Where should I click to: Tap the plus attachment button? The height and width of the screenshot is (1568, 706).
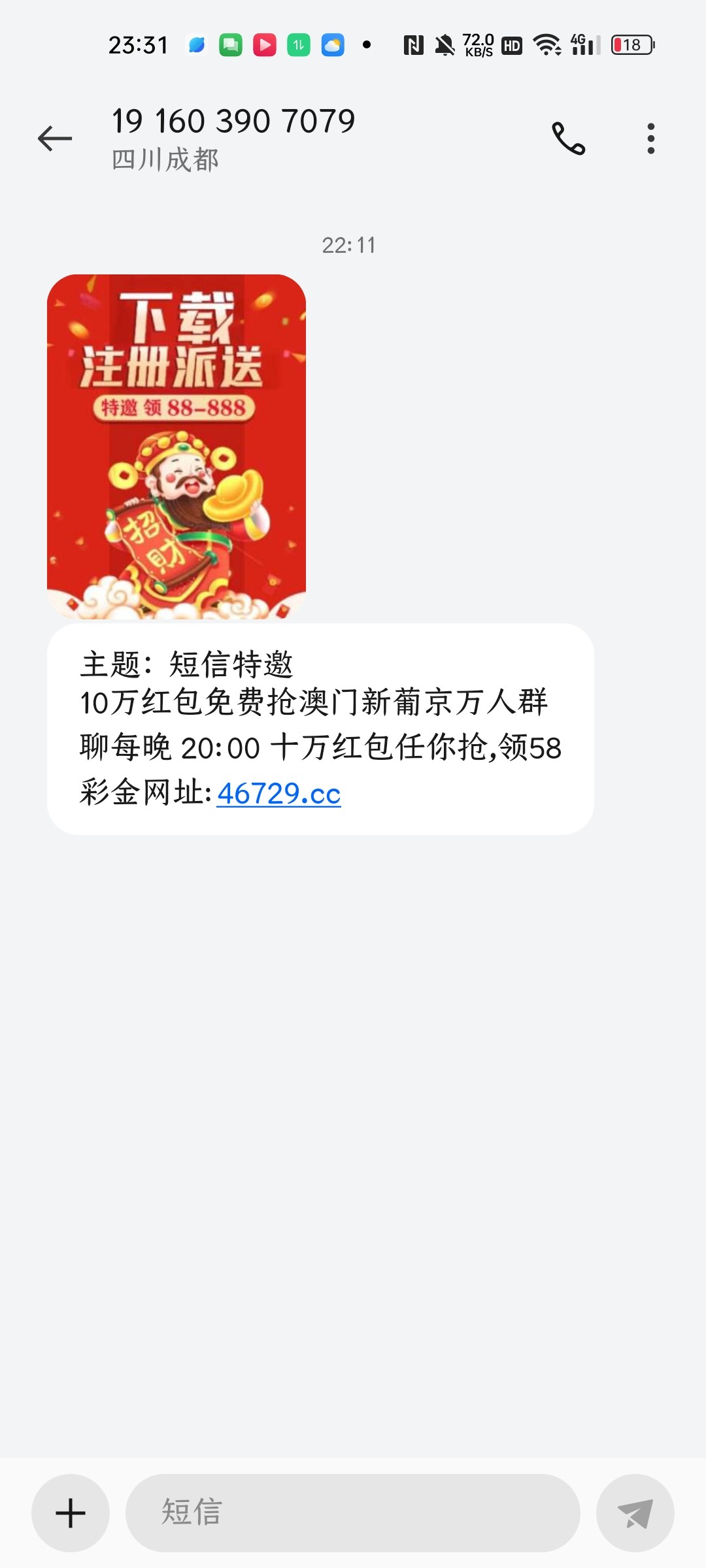71,1513
